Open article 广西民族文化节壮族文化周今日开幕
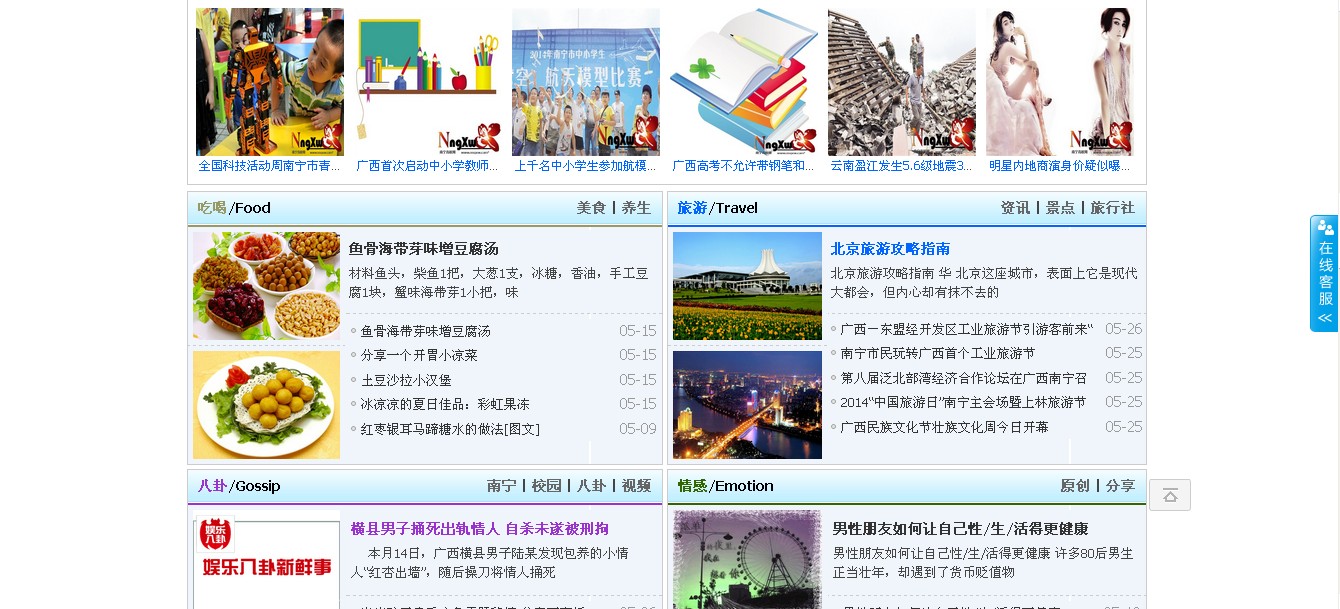The image size is (1340, 609). [x=944, y=427]
